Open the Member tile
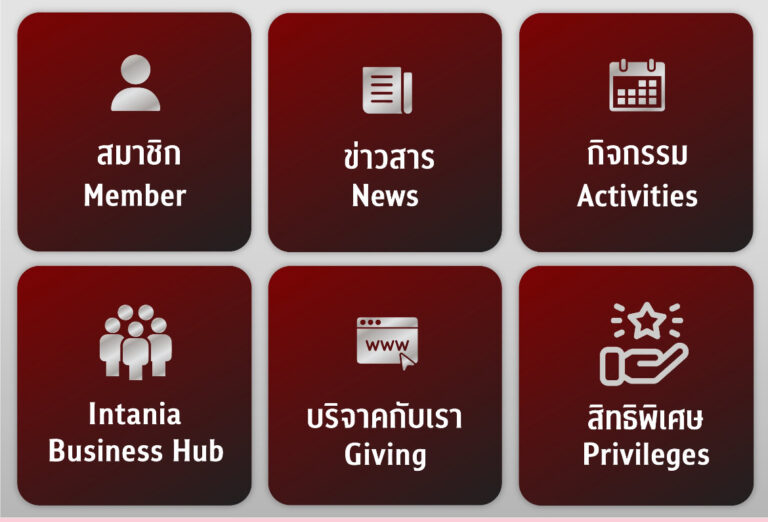 tap(134, 132)
